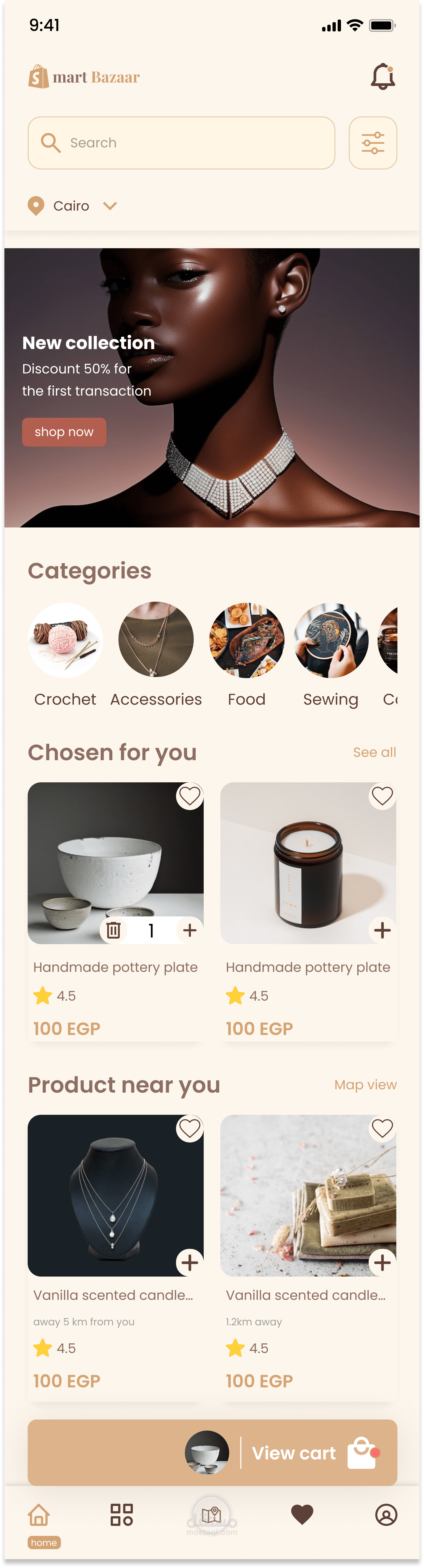Like the handmade soap product

(x=382, y=1129)
